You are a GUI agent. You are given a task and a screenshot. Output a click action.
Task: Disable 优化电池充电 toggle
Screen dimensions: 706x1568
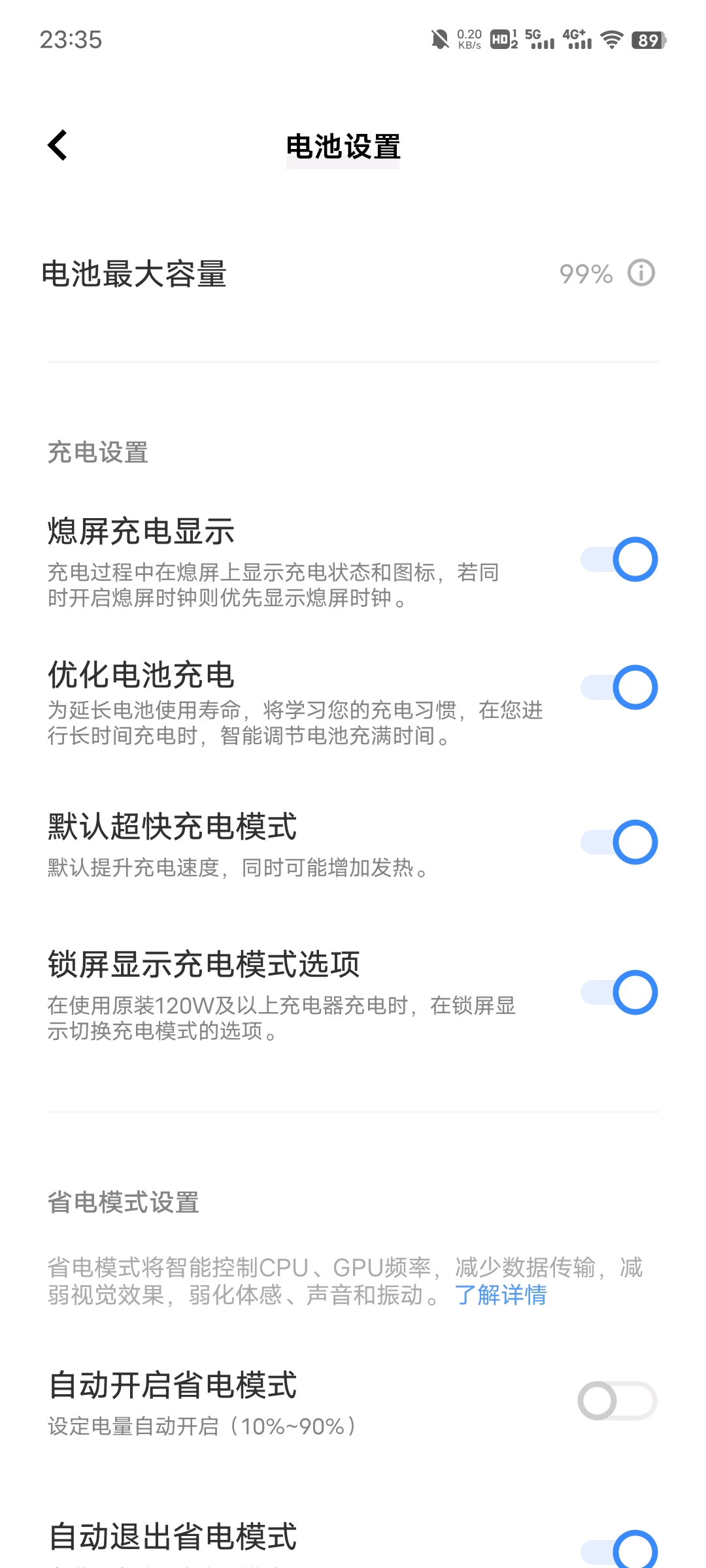tap(618, 687)
